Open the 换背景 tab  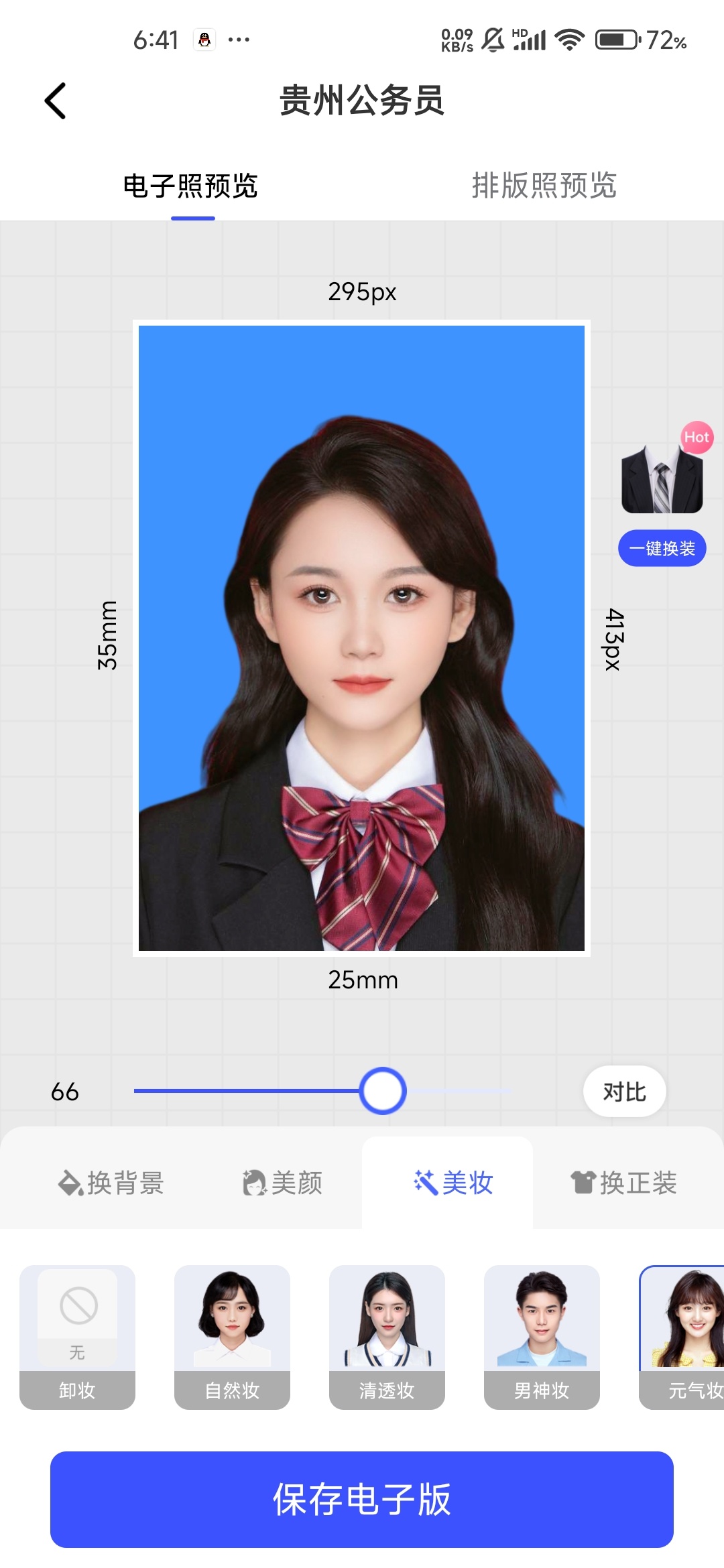pyautogui.click(x=112, y=1183)
